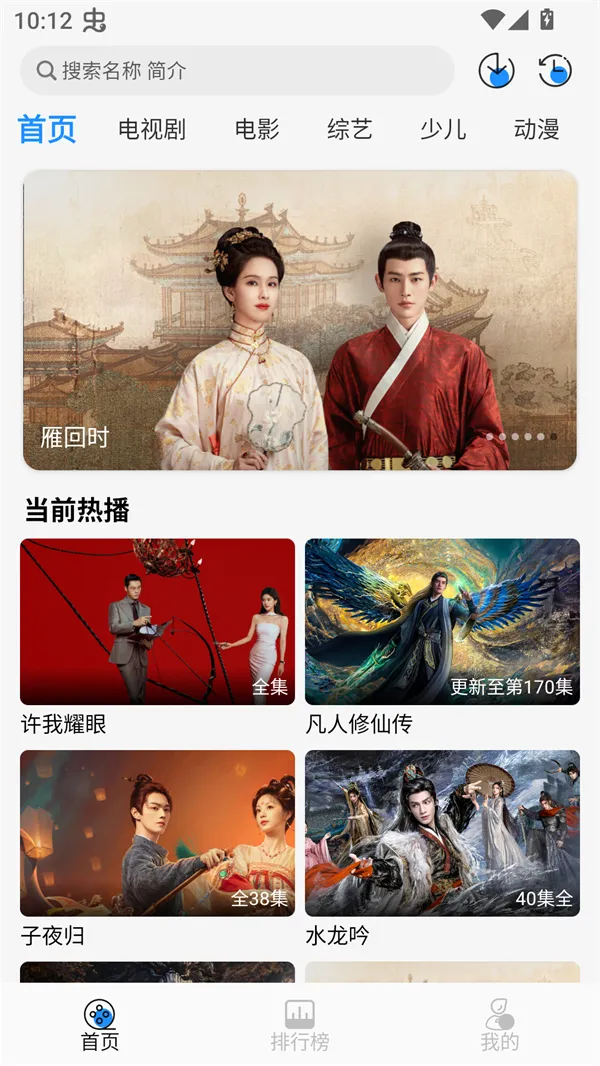Open the show 凡人修仙传
This screenshot has height=1066, width=600.
click(442, 622)
